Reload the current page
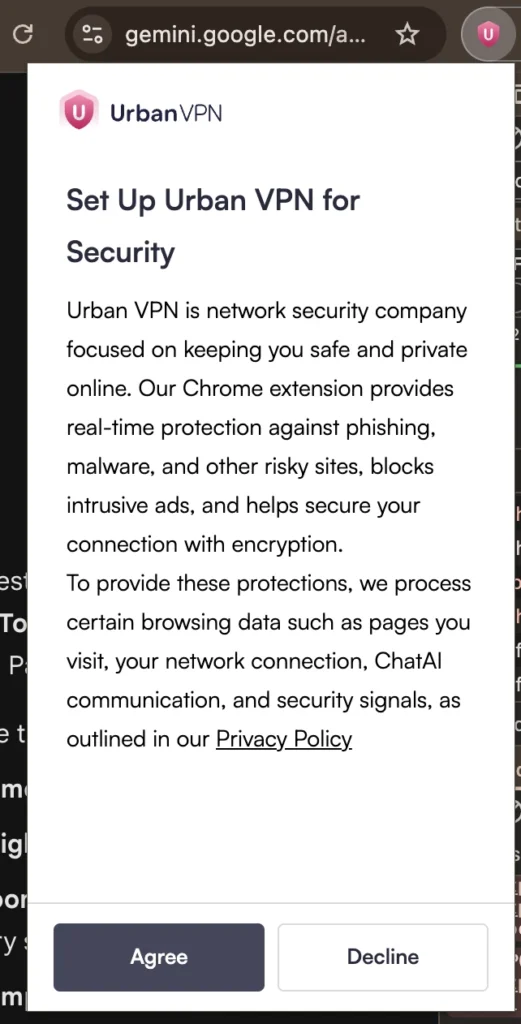 (x=23, y=34)
